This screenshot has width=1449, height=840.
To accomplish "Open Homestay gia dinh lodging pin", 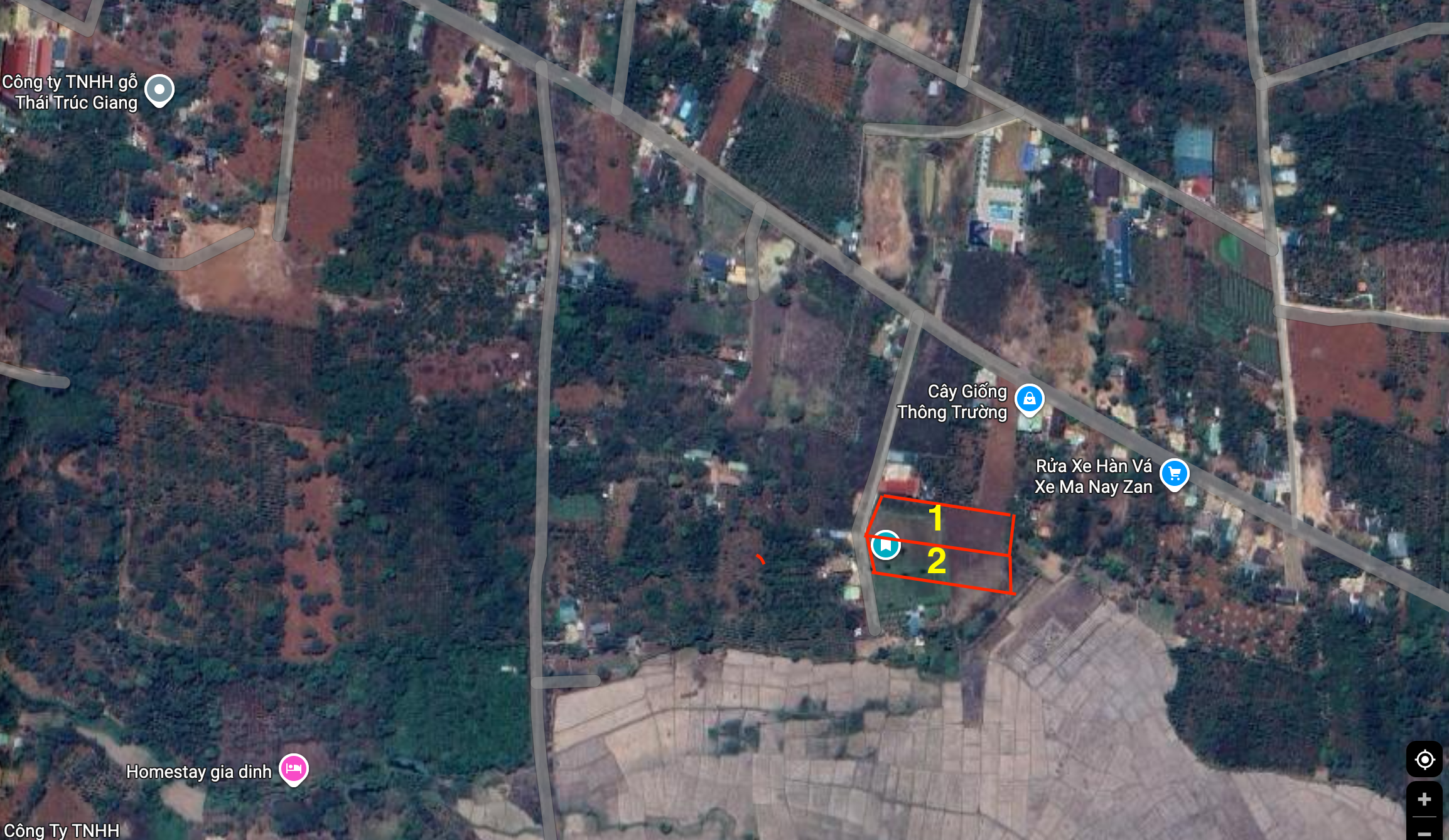I will point(293,768).
